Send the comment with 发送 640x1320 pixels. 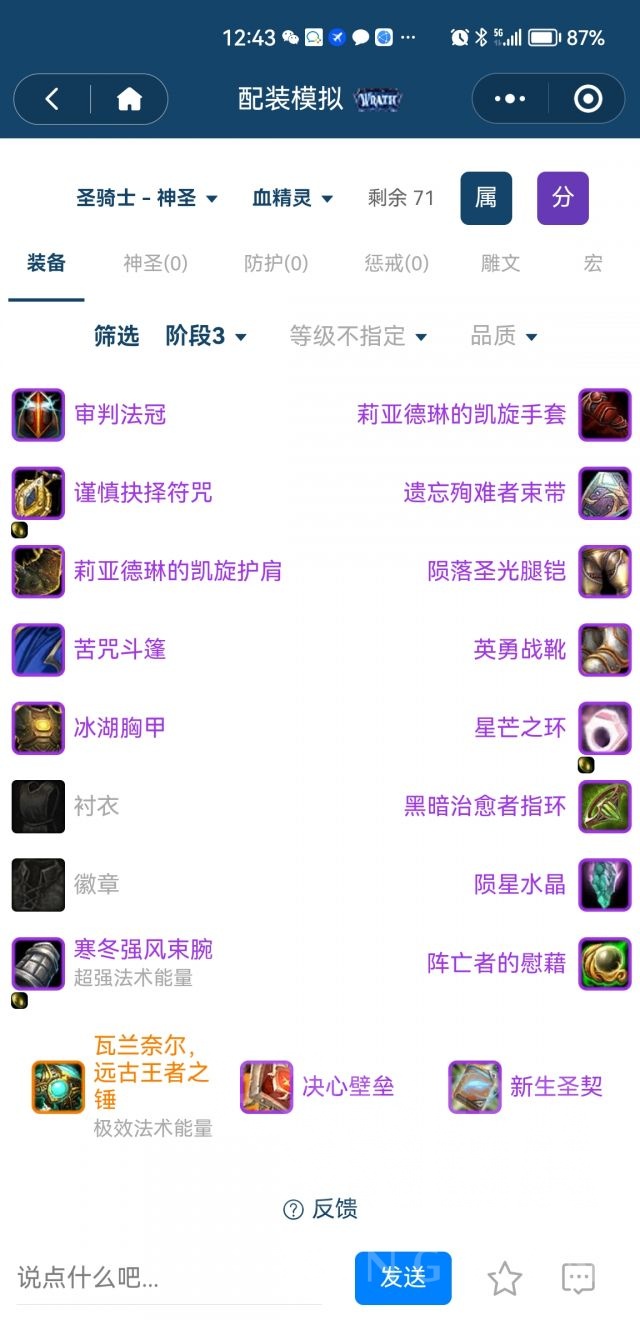click(403, 1277)
